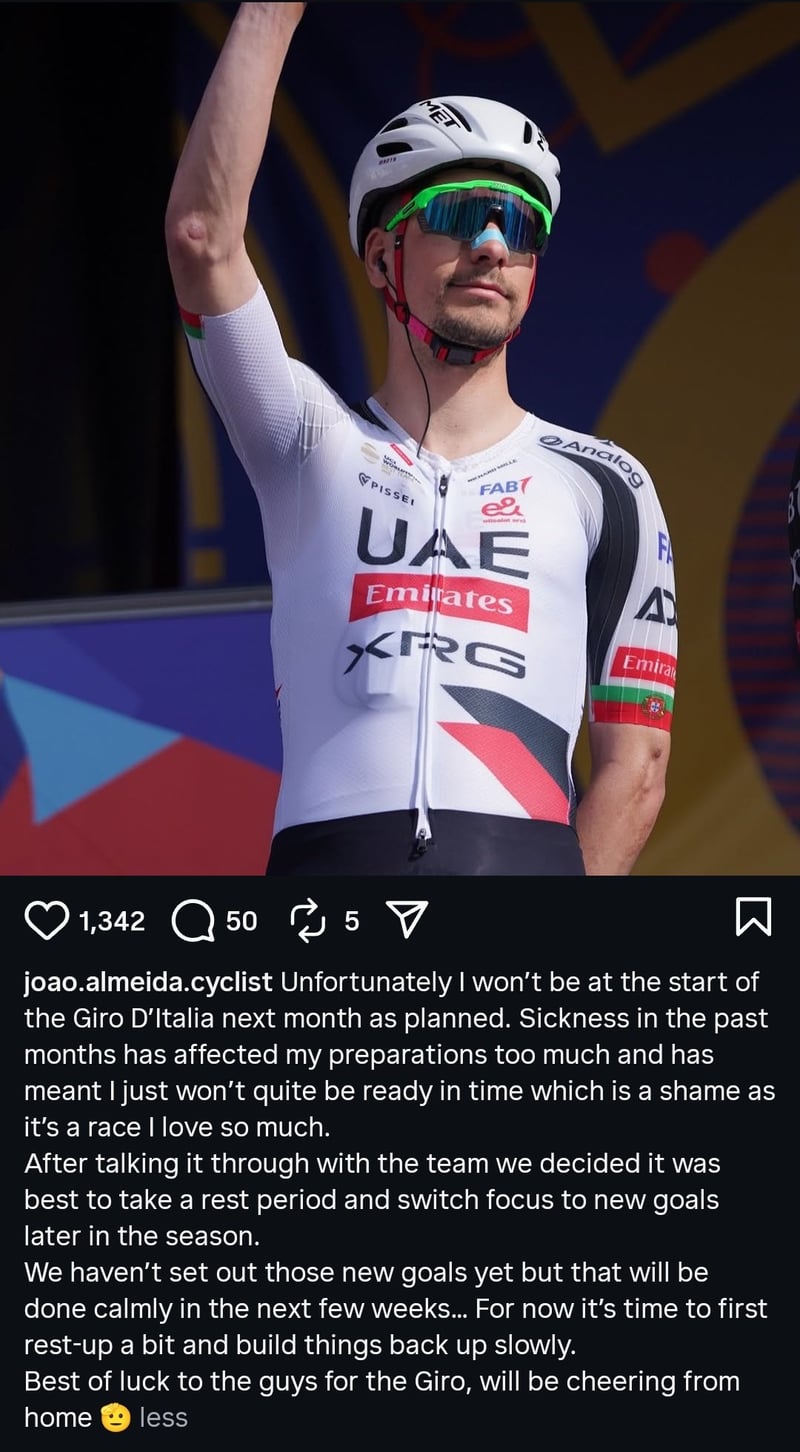Image resolution: width=800 pixels, height=1452 pixels.
Task: Collapse the caption with 'less'
Action: click(x=163, y=1417)
